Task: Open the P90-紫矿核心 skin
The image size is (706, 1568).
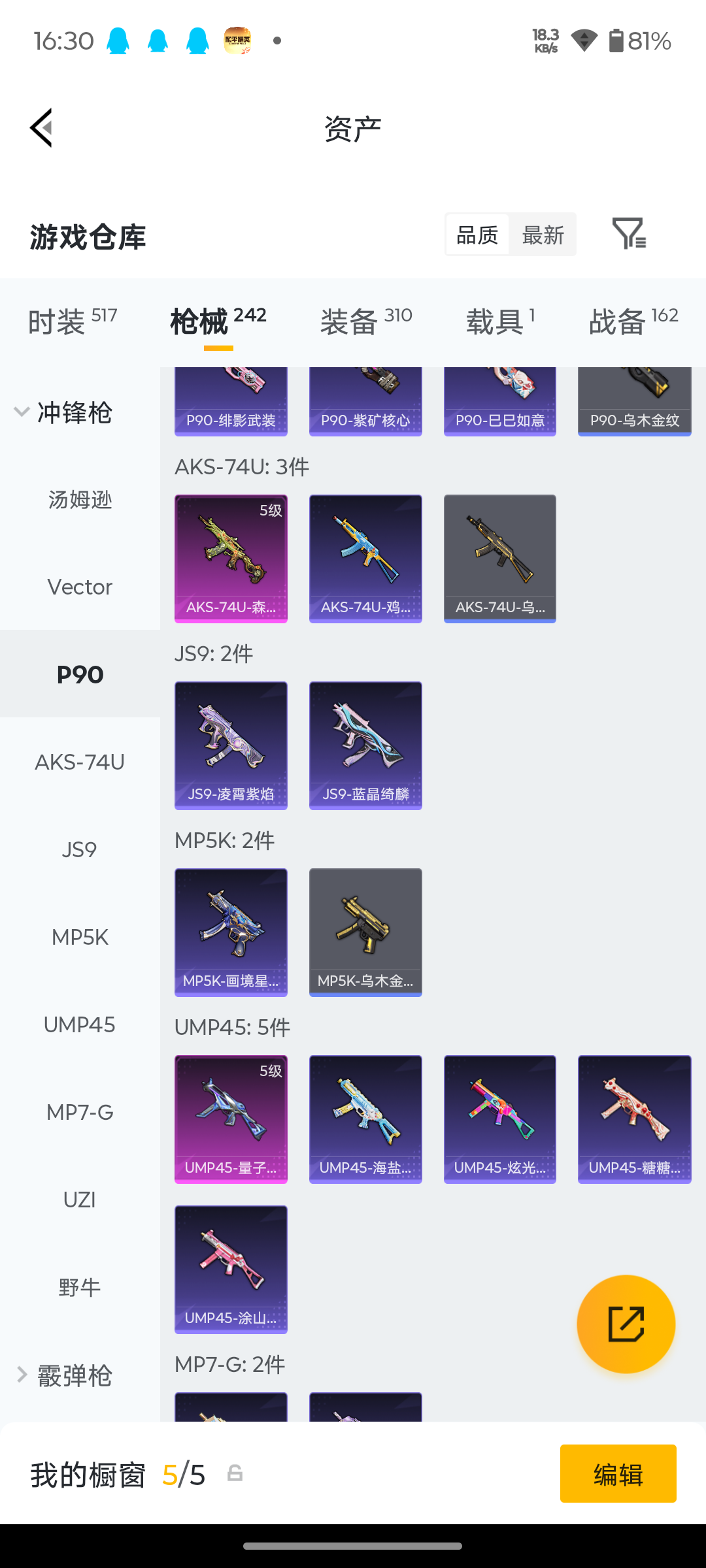Action: click(x=365, y=401)
